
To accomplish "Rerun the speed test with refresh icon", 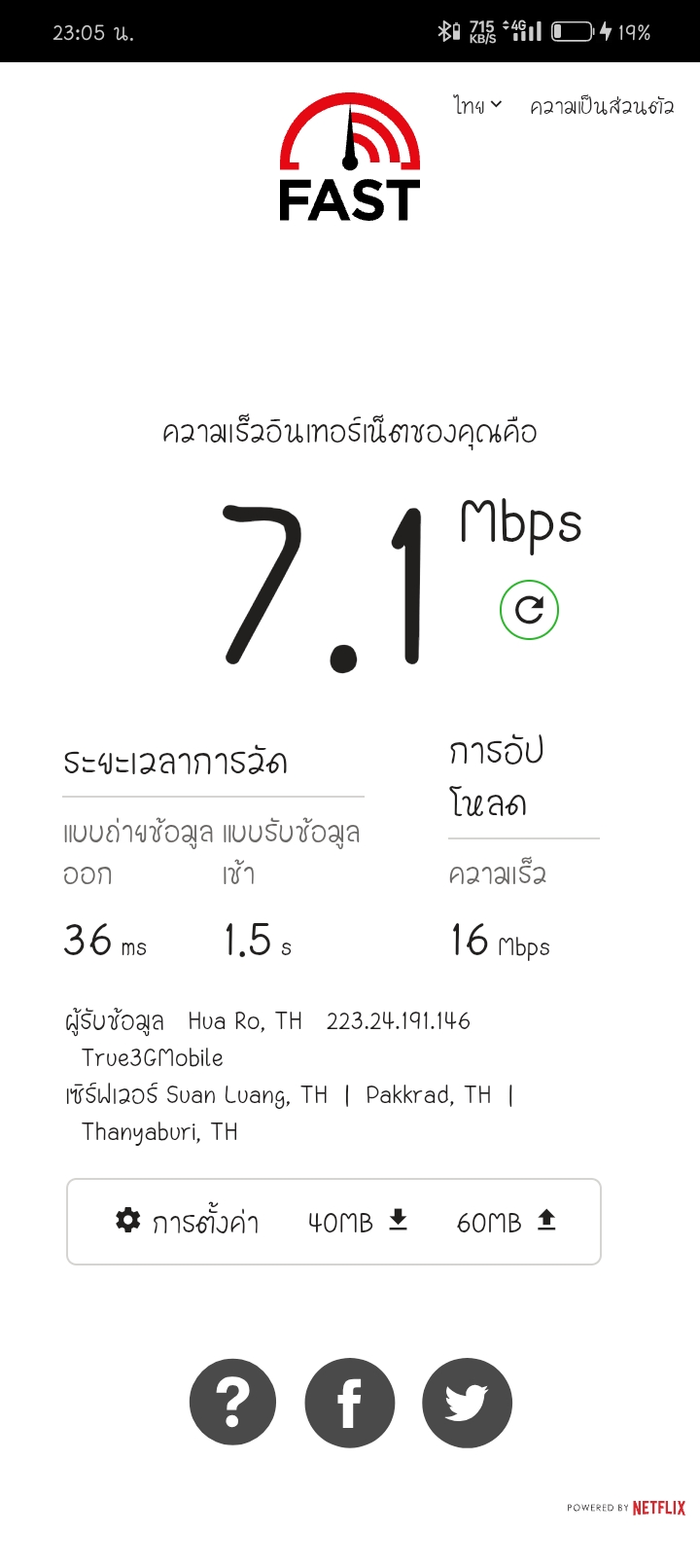I will coord(529,610).
